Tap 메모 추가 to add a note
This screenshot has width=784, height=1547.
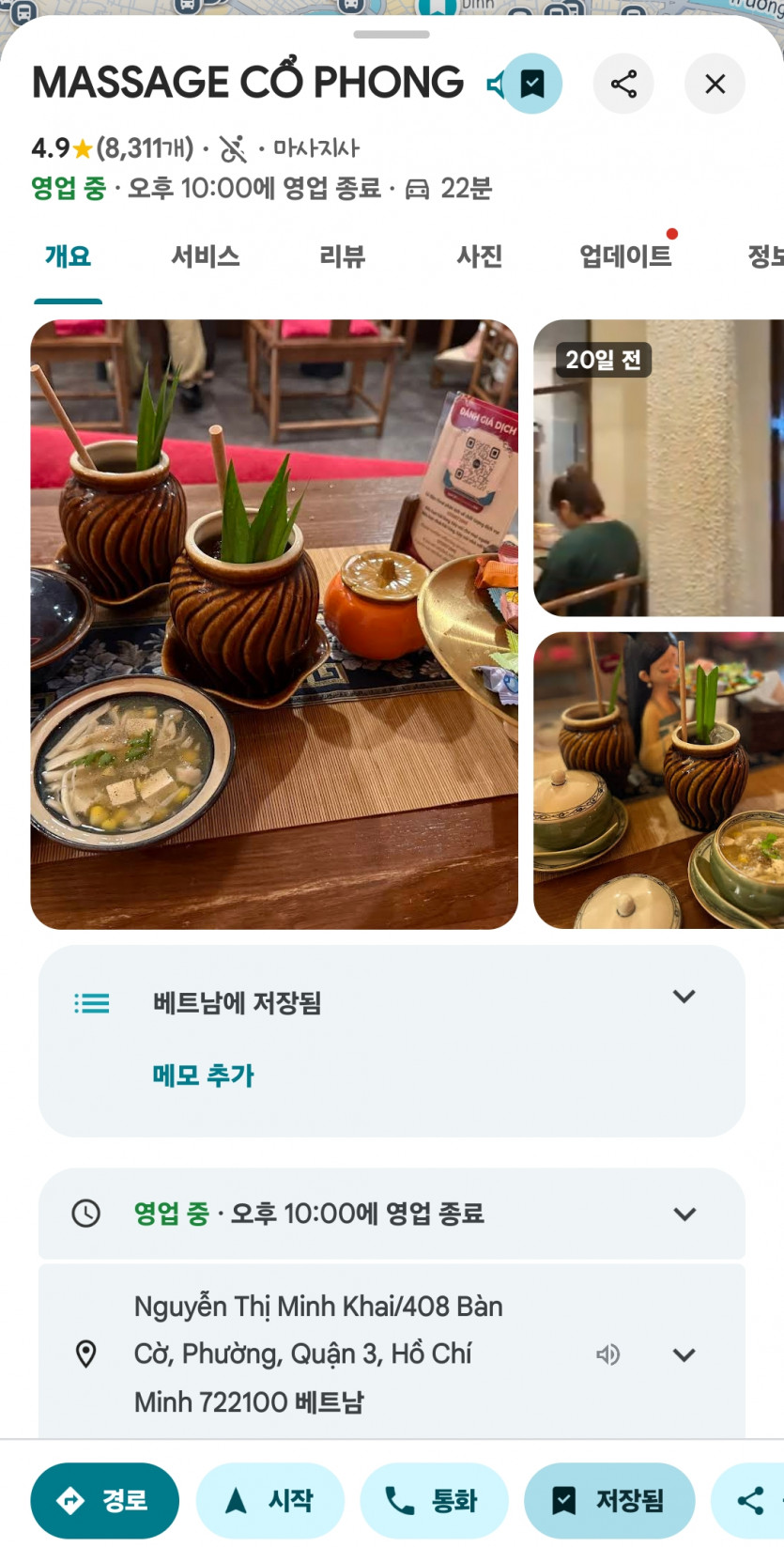[x=203, y=1075]
